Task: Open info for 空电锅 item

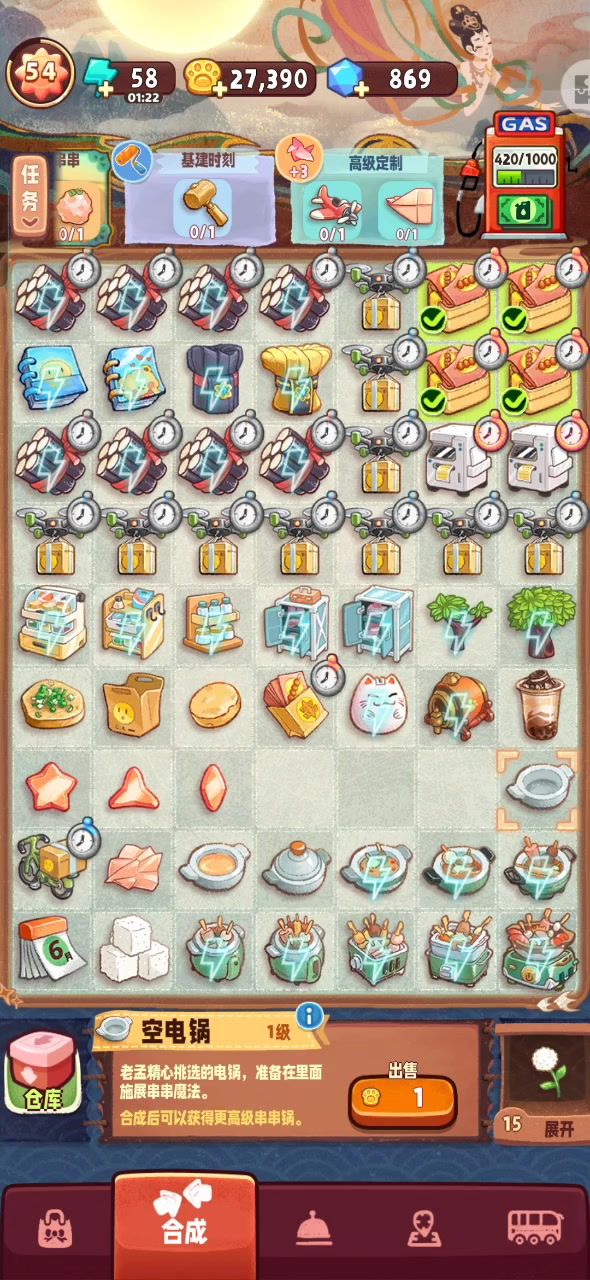Action: tap(310, 1017)
